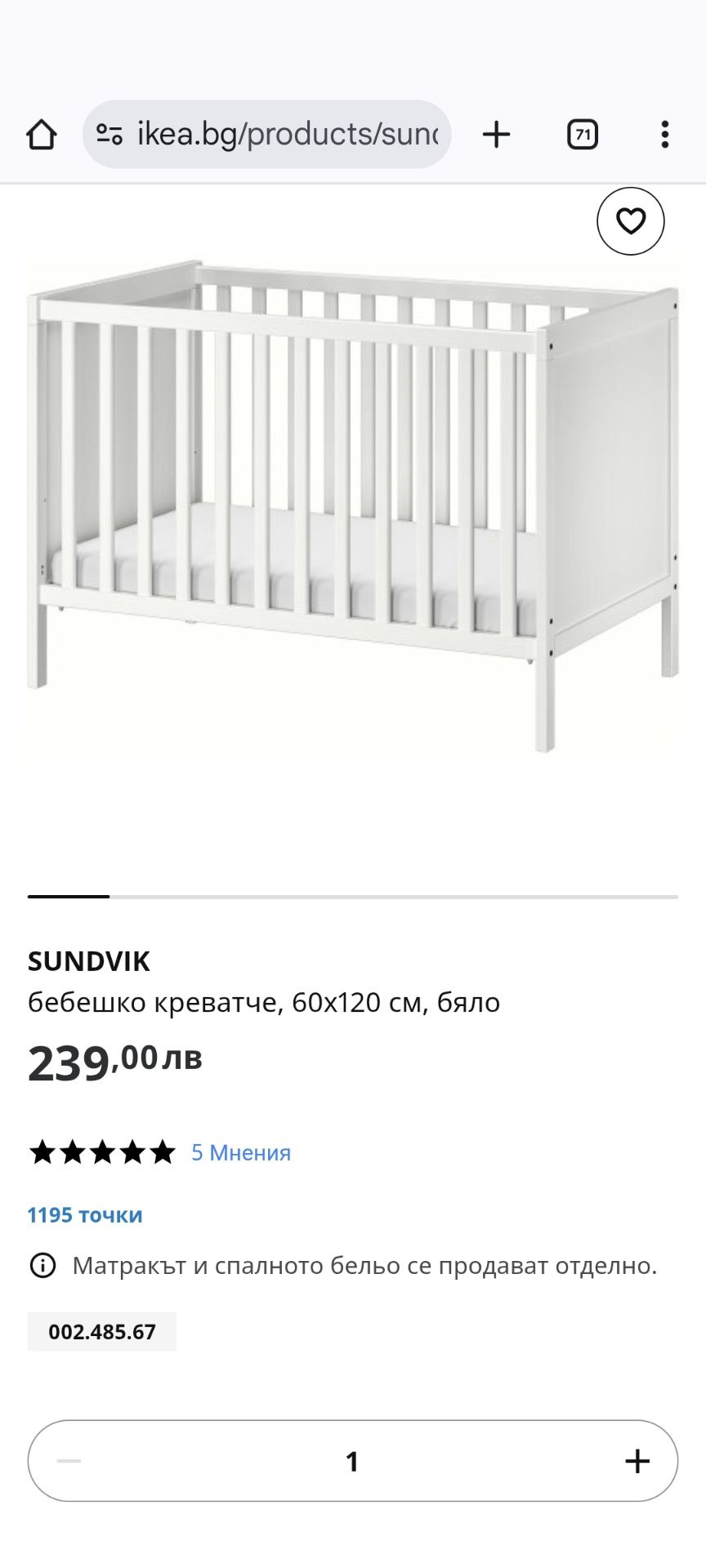This screenshot has height=1568, width=706.
Task: Open the 1195 точки link
Action: 85,1214
